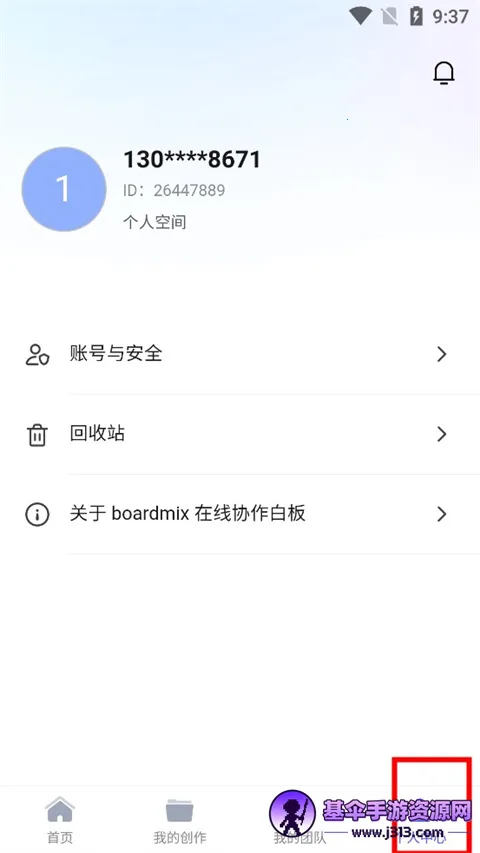Switch to the 我的创作 tab

[180, 820]
